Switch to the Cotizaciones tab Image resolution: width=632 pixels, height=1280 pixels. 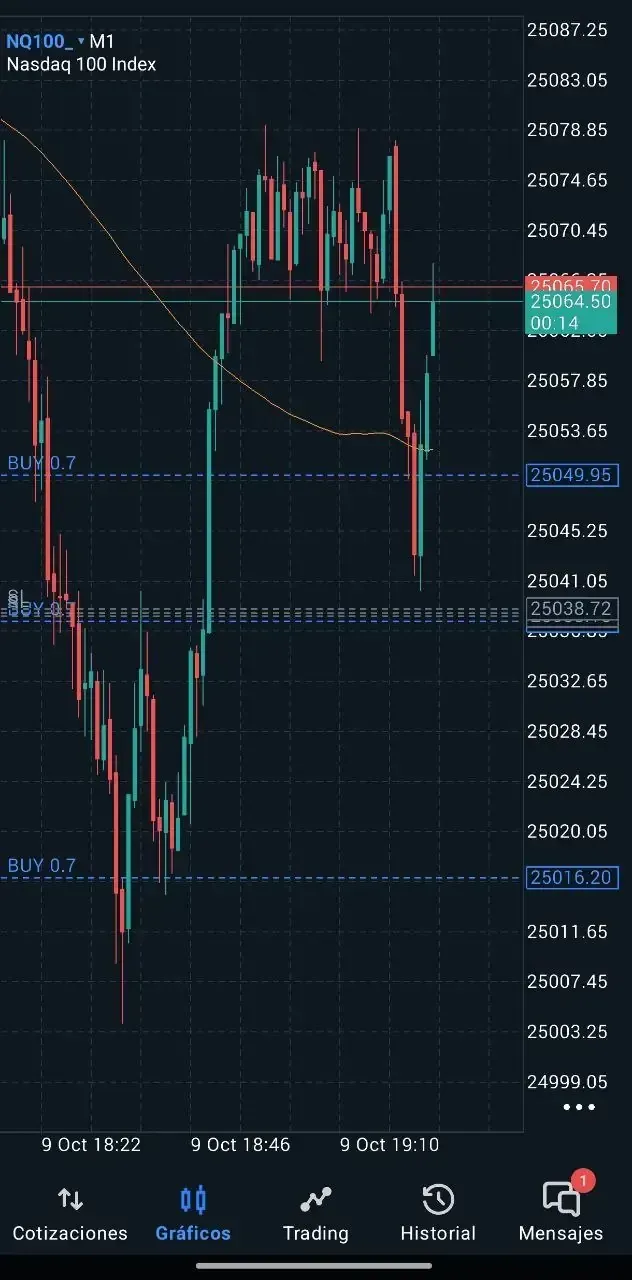(x=70, y=1213)
